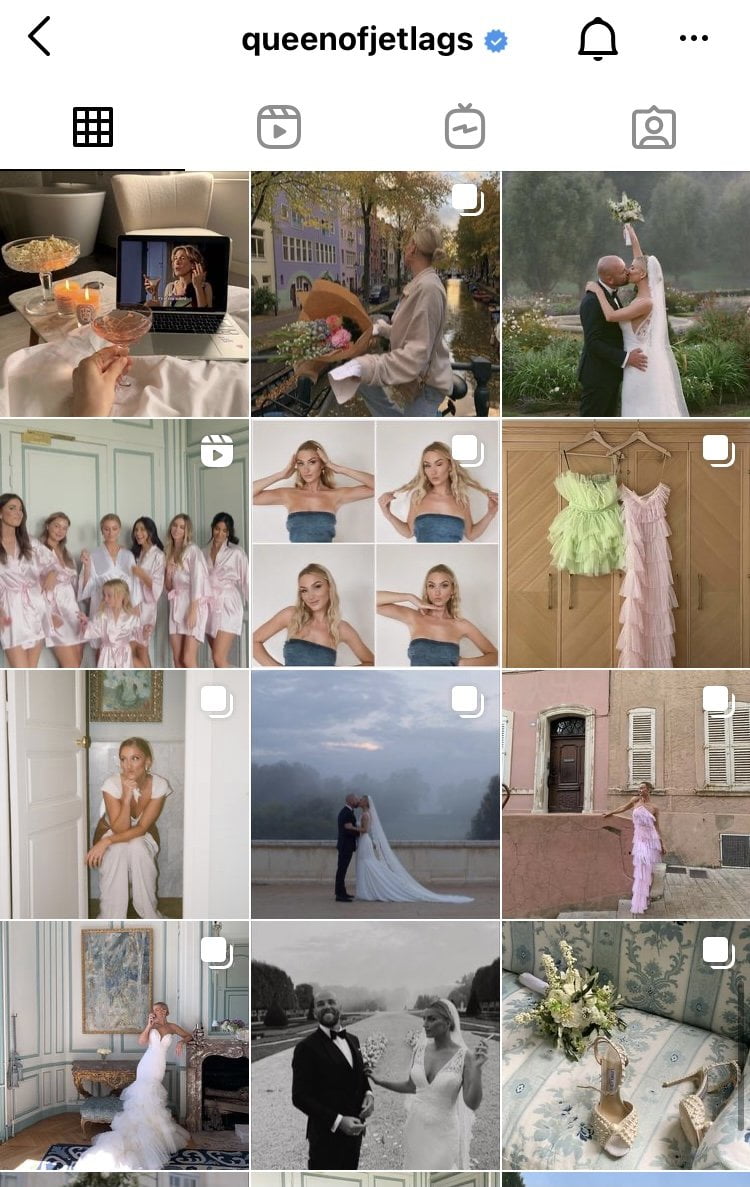Open the bridal shoes and bouquet post
This screenshot has height=1187, width=750.
[x=626, y=1045]
